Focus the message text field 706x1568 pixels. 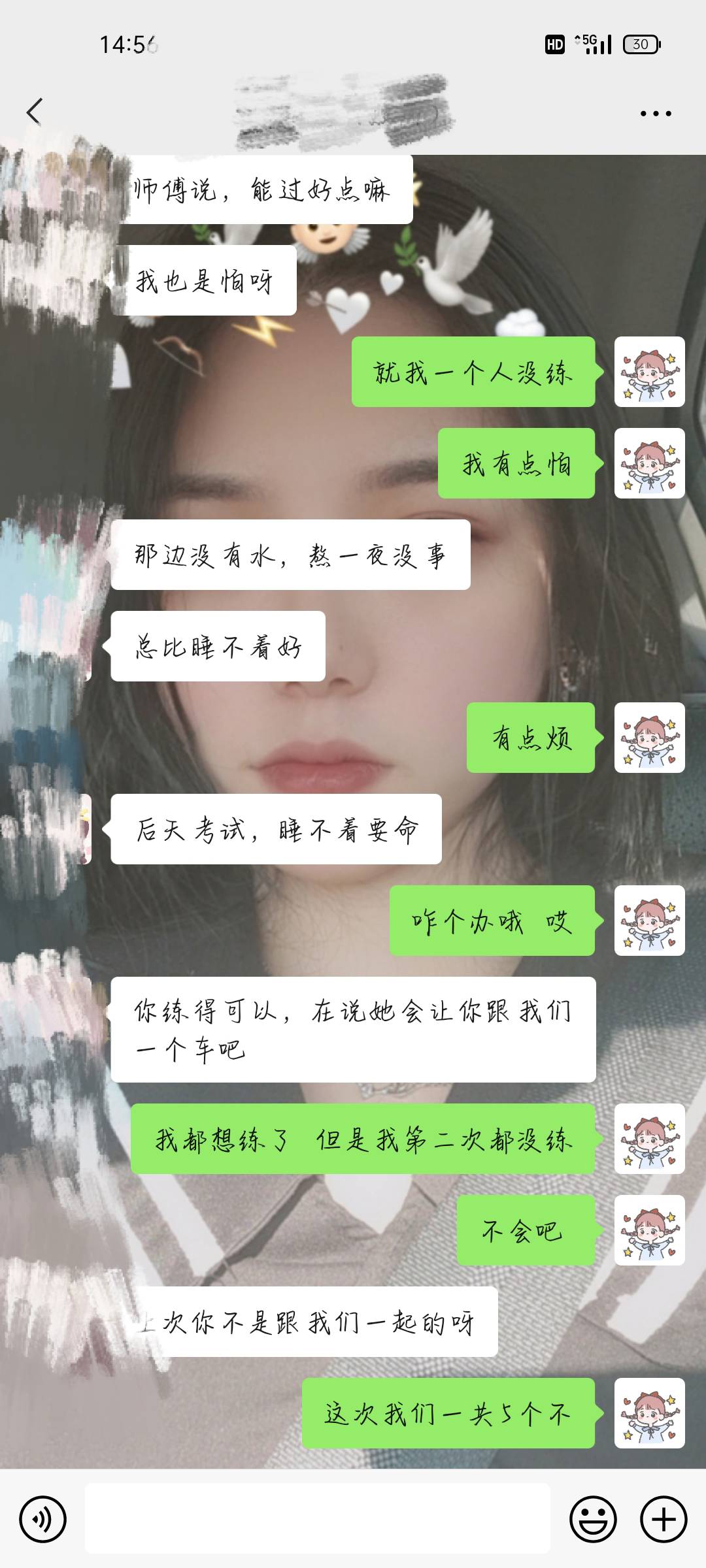317,1518
